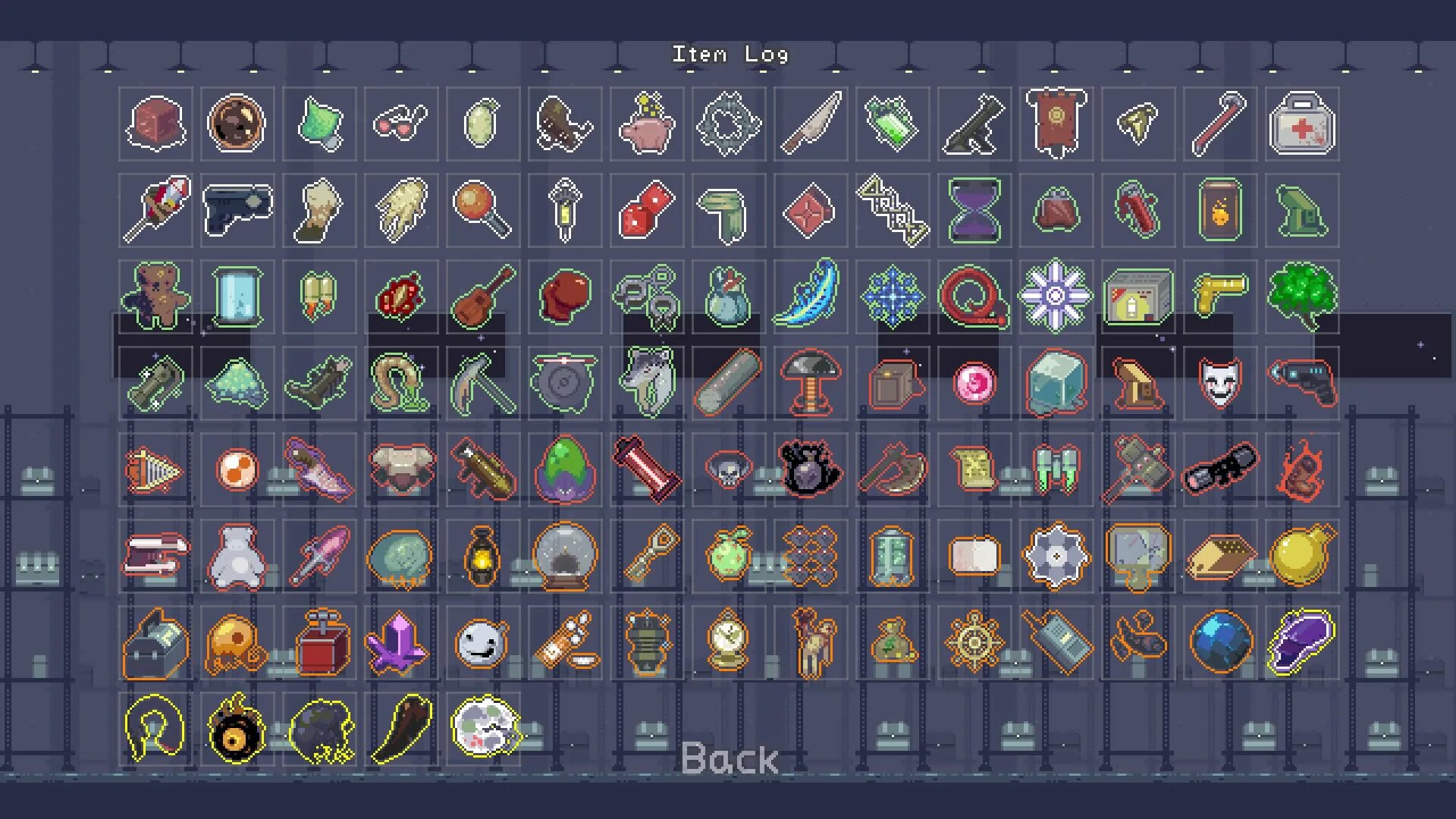Open the mushroom item entry

coord(811,383)
